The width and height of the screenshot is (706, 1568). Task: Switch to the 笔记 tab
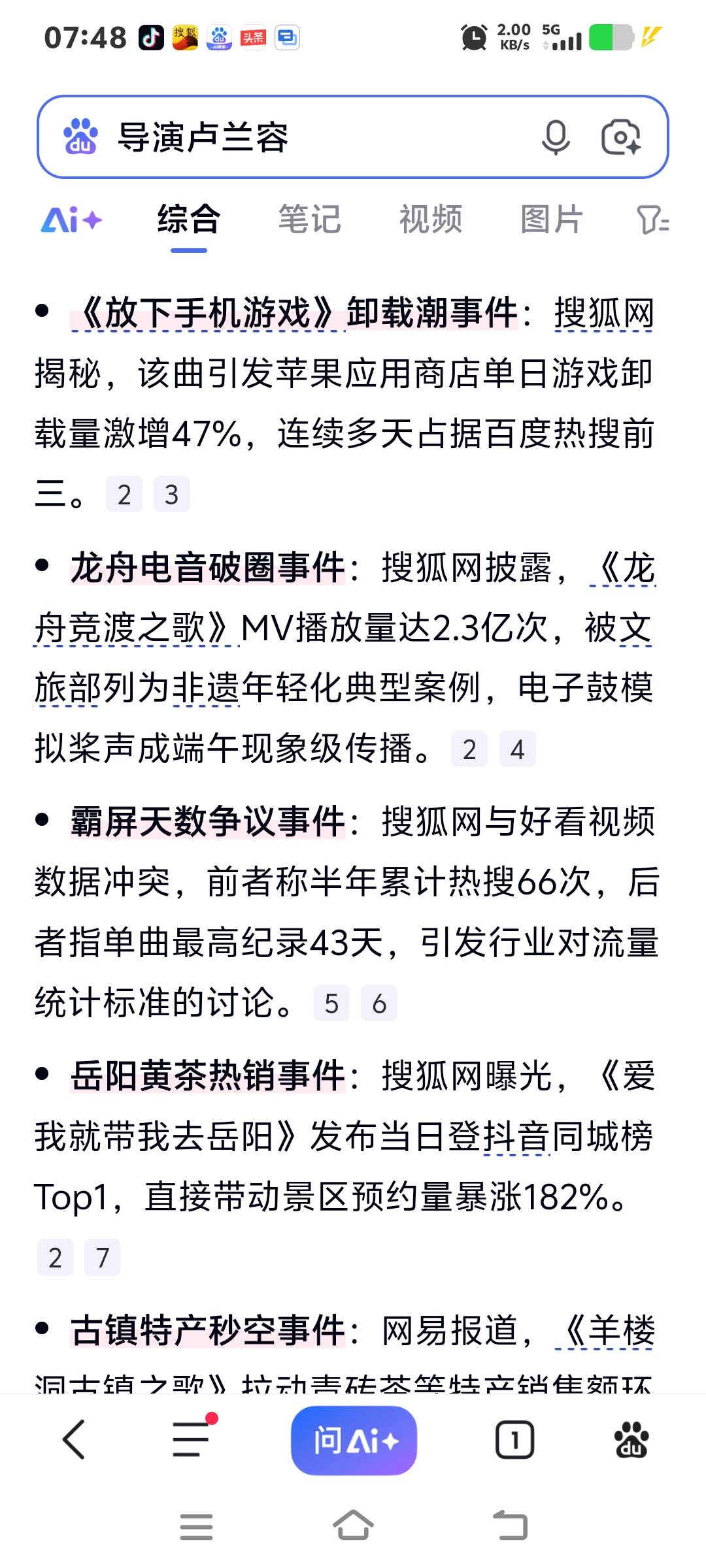[x=310, y=220]
